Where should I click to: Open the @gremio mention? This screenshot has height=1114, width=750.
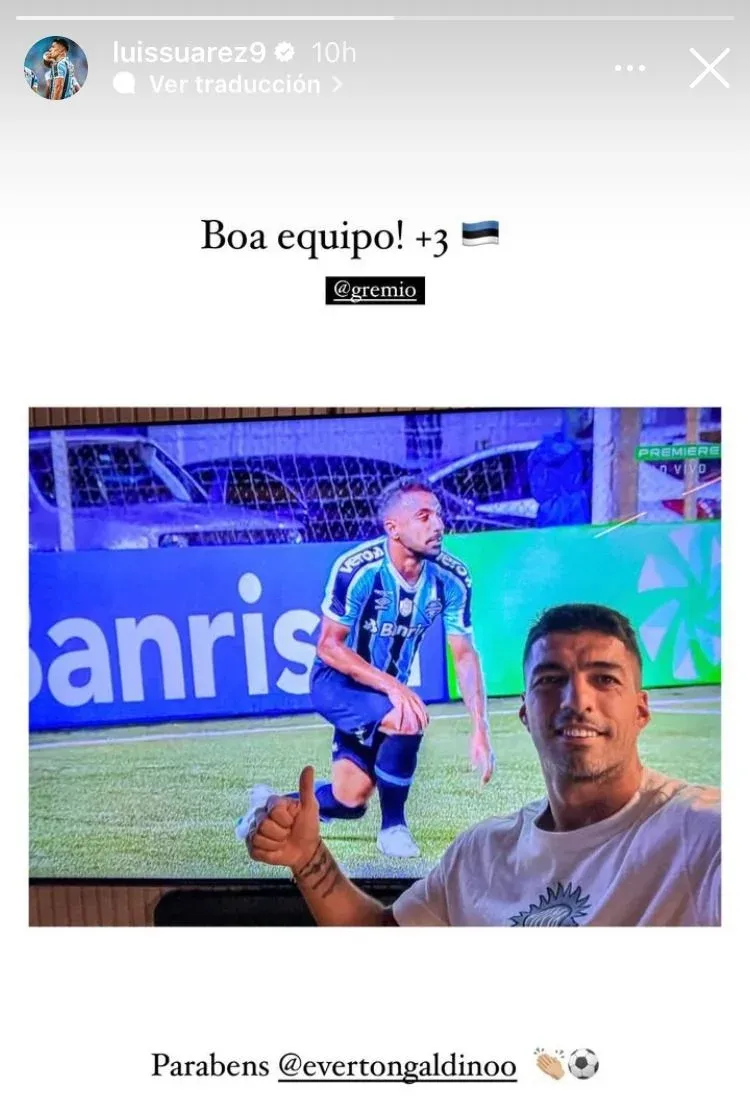[375, 291]
